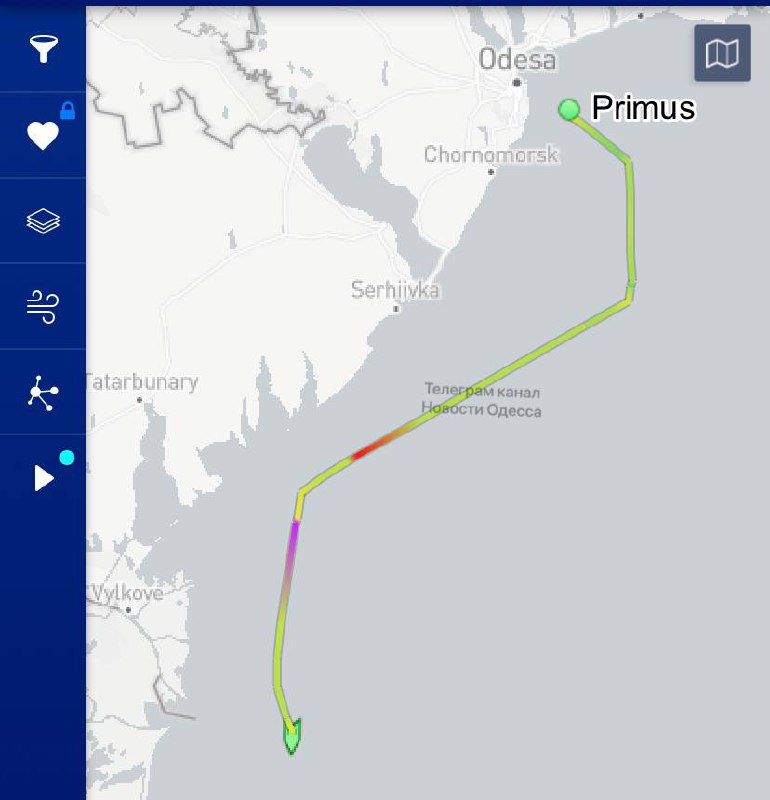Screen dimensions: 770x800
Task: Select the Primus vessel marker
Action: (569, 109)
